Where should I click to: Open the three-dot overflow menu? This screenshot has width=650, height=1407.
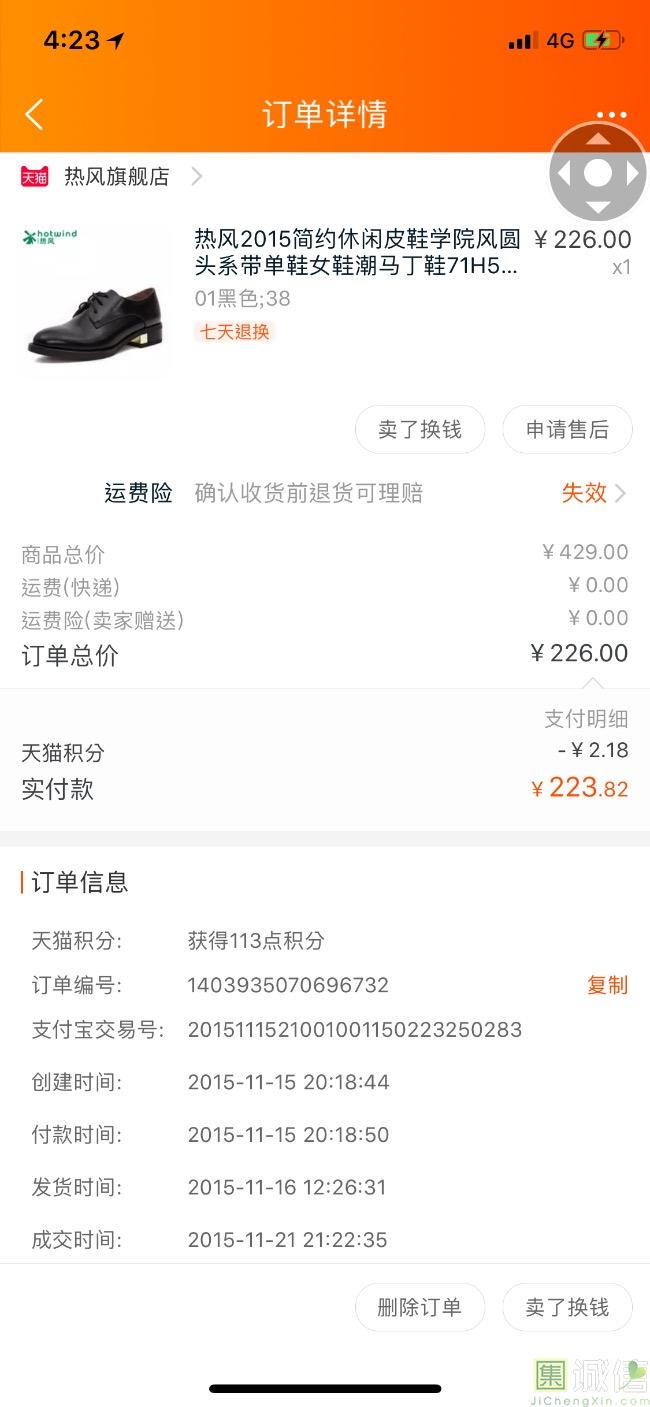(x=611, y=115)
